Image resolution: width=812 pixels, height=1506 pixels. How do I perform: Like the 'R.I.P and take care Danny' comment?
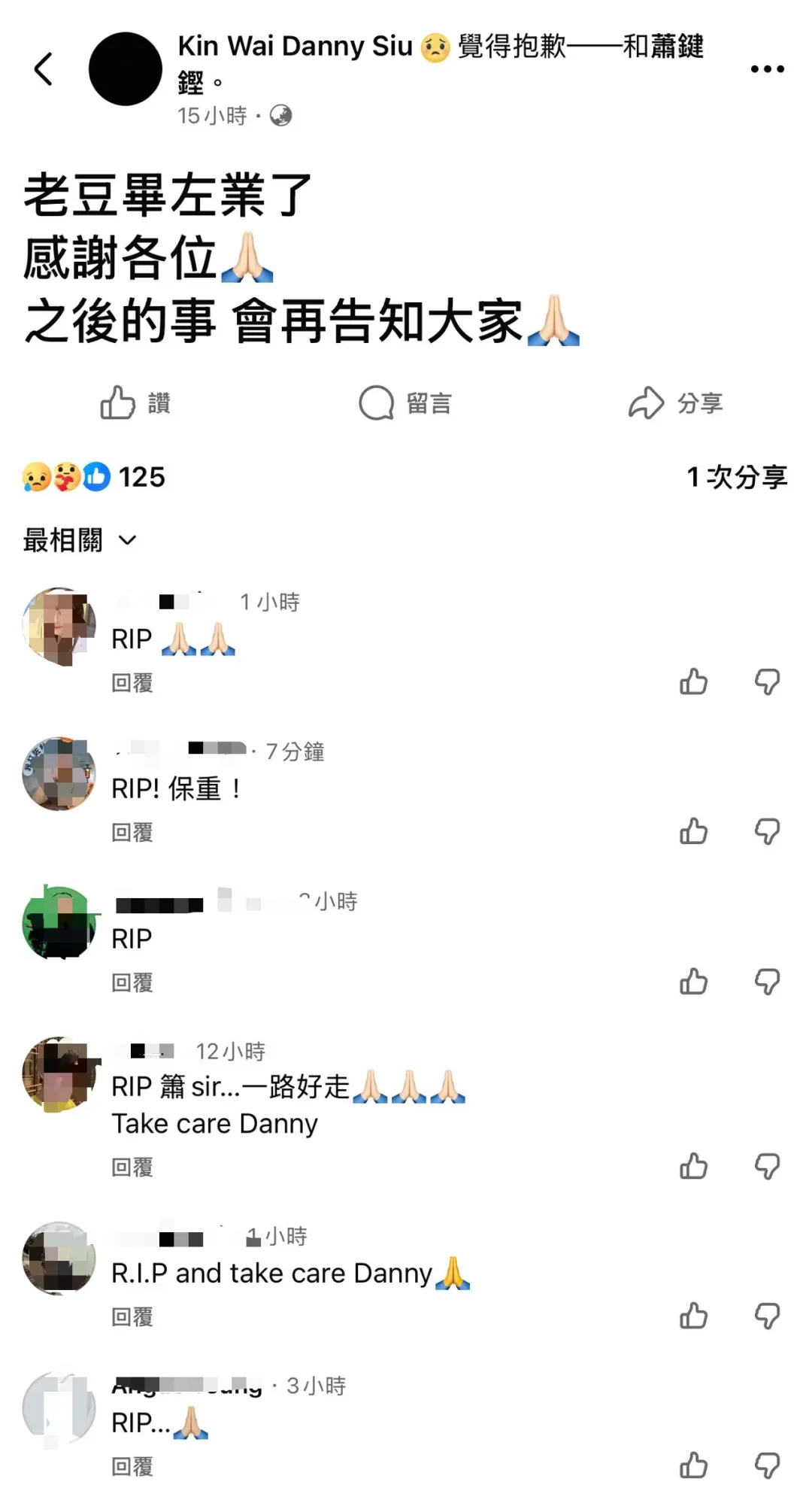(693, 1316)
